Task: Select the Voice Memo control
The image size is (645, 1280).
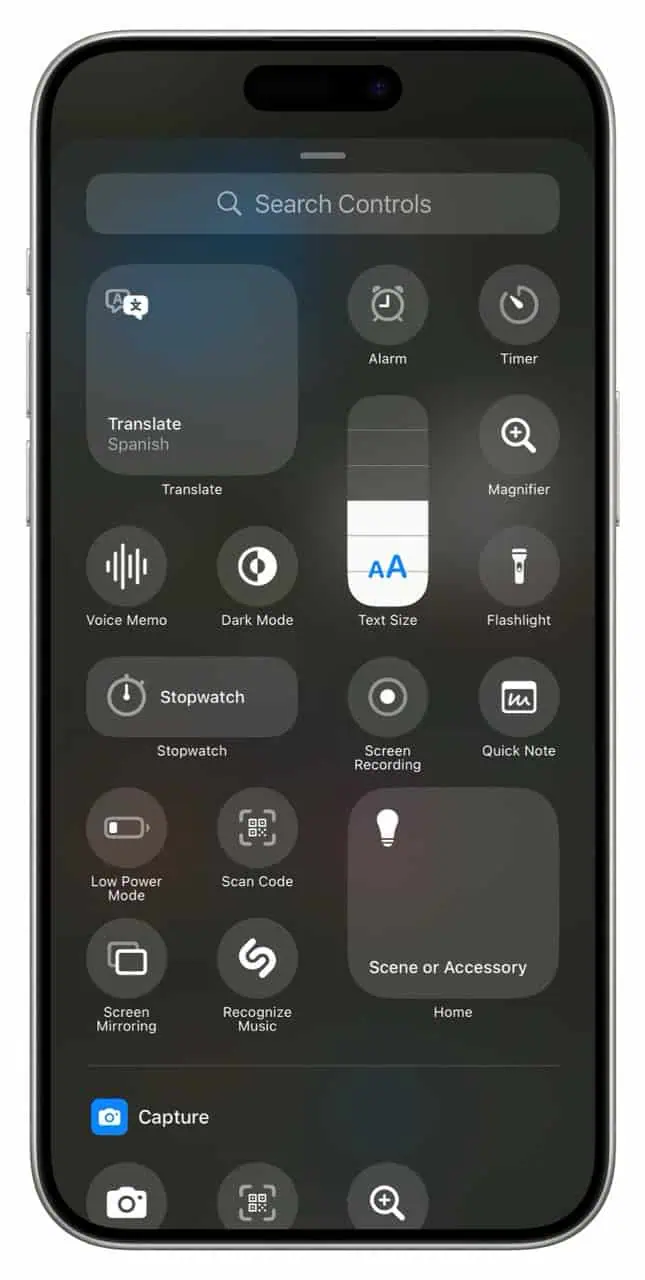Action: click(x=126, y=567)
